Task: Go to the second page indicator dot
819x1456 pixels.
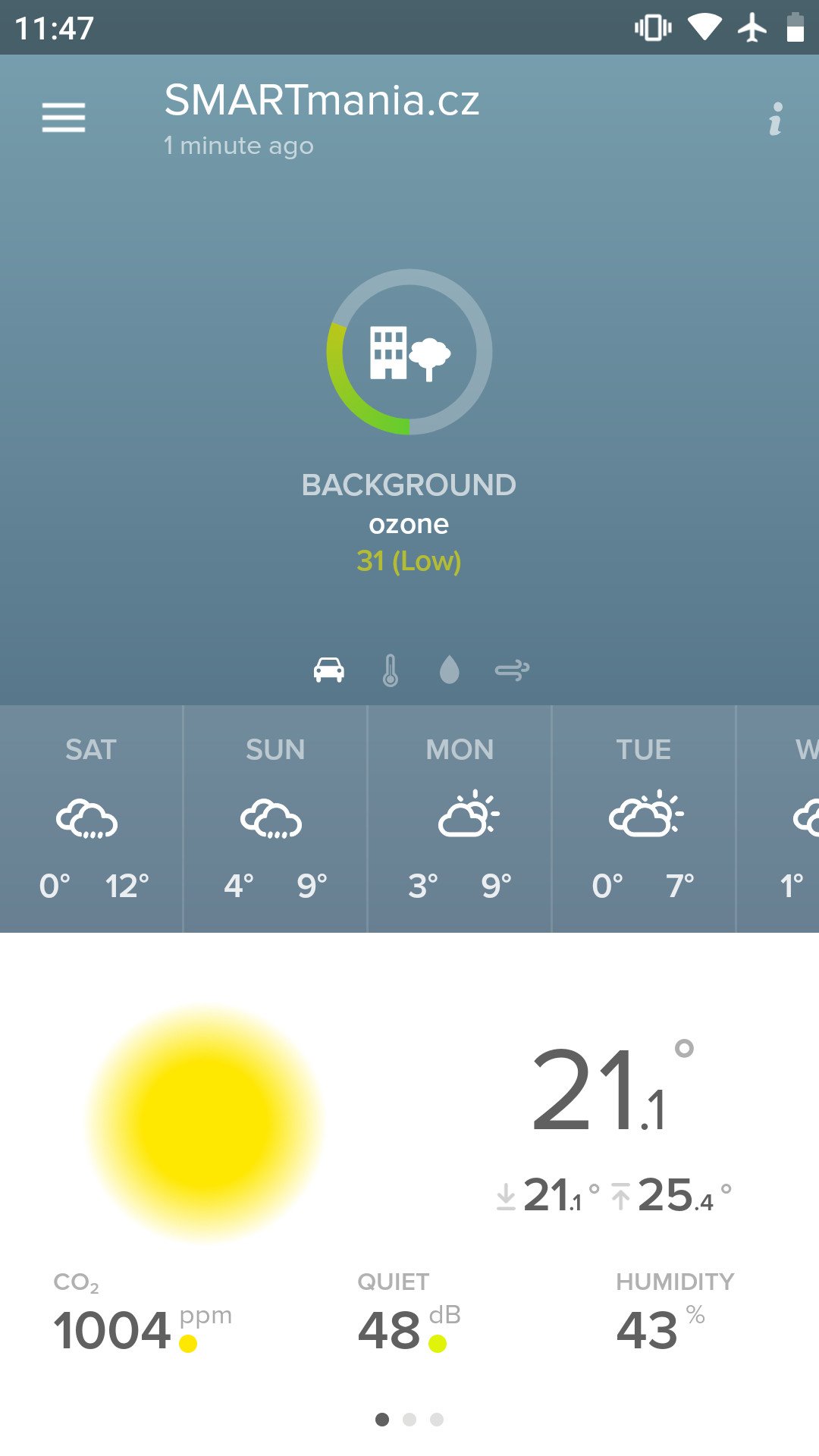Action: pyautogui.click(x=409, y=1420)
